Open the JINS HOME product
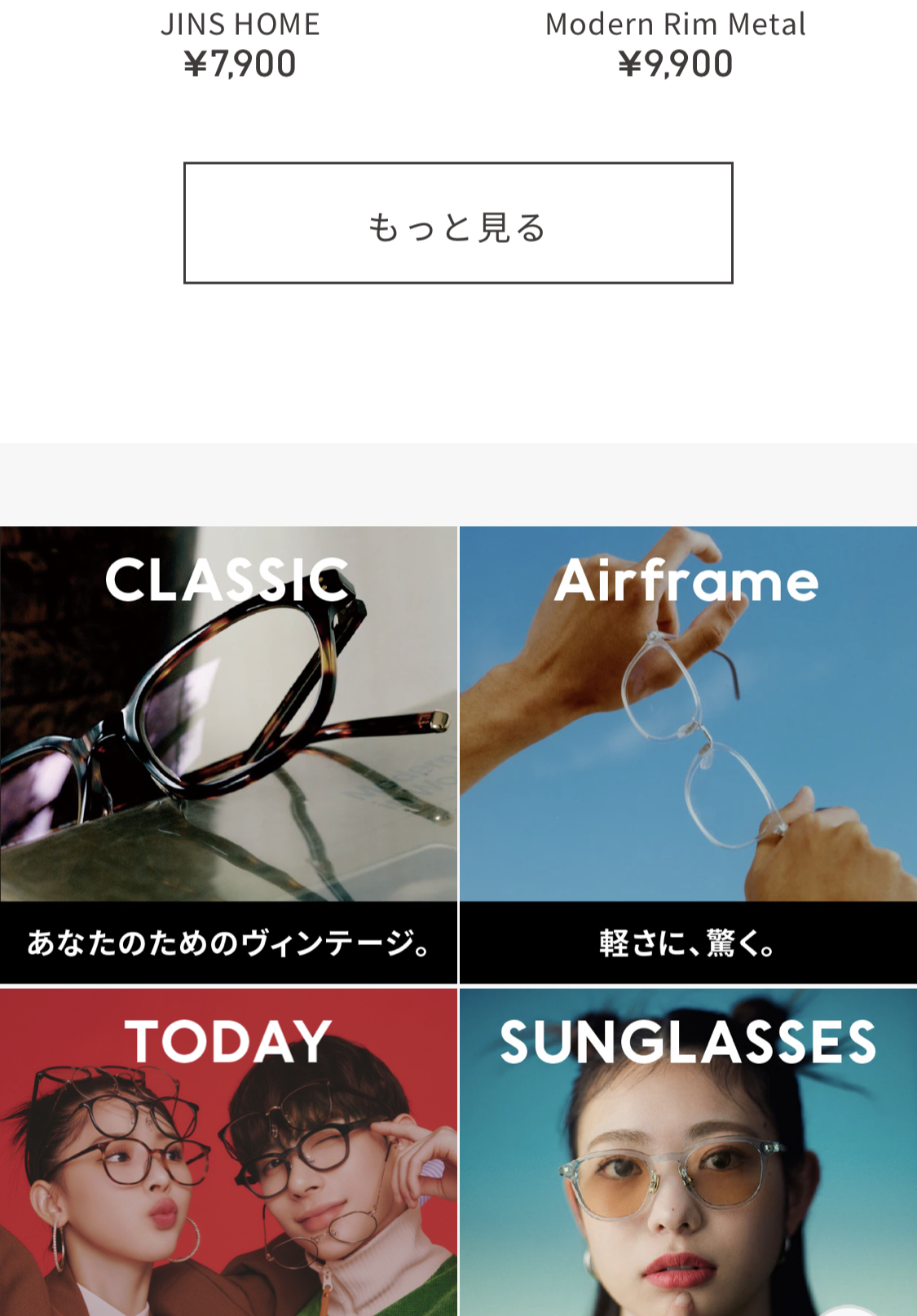The image size is (917, 1316). coord(240,26)
